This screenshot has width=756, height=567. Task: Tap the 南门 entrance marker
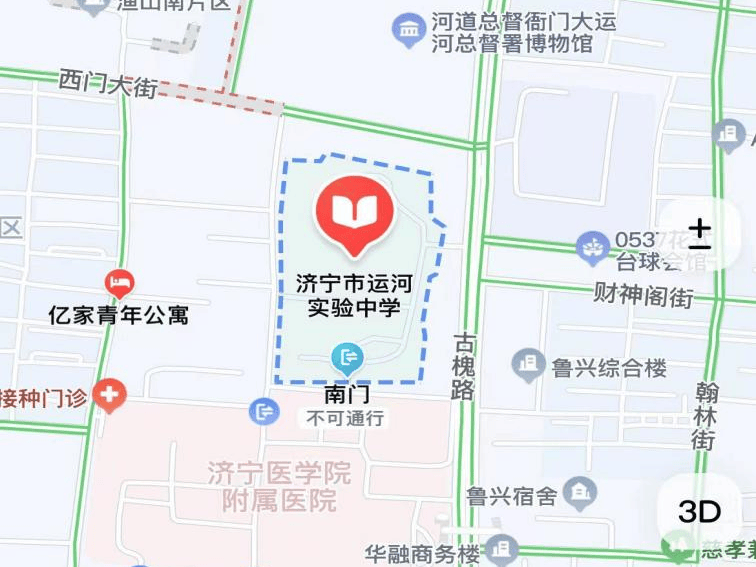coord(348,357)
